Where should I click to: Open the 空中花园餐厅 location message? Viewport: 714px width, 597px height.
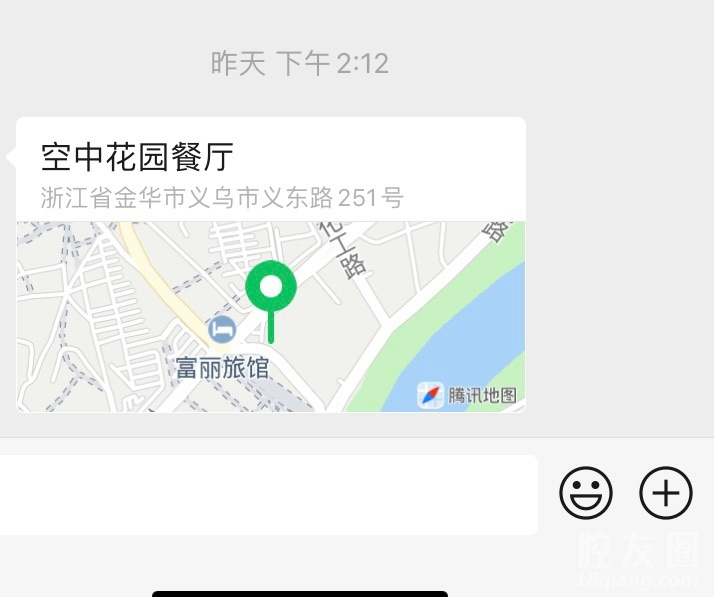270,265
